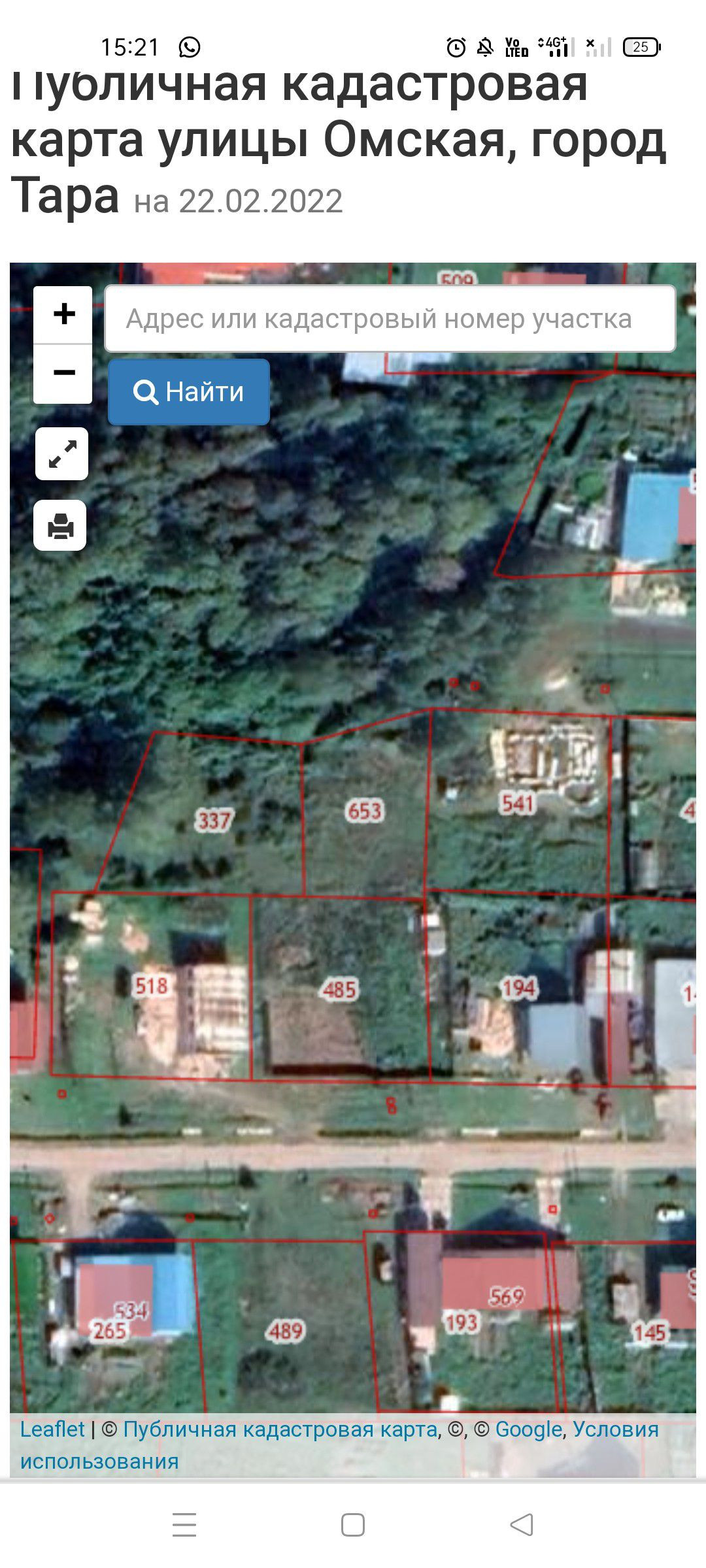Print the map with the printer icon
Screen dimensions: 706x1568
pyautogui.click(x=60, y=525)
